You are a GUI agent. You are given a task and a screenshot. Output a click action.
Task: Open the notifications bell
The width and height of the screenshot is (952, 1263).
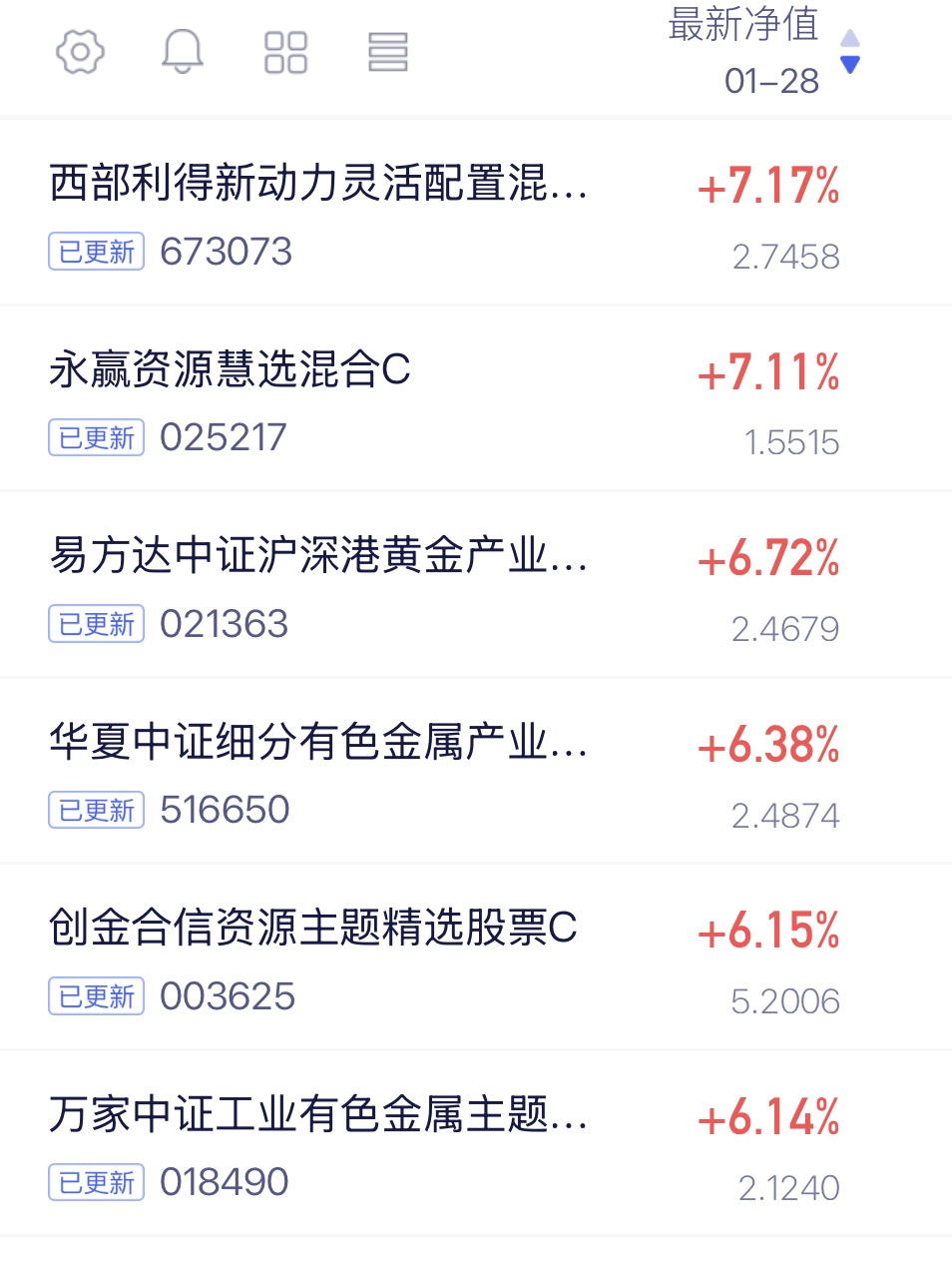pos(183,52)
